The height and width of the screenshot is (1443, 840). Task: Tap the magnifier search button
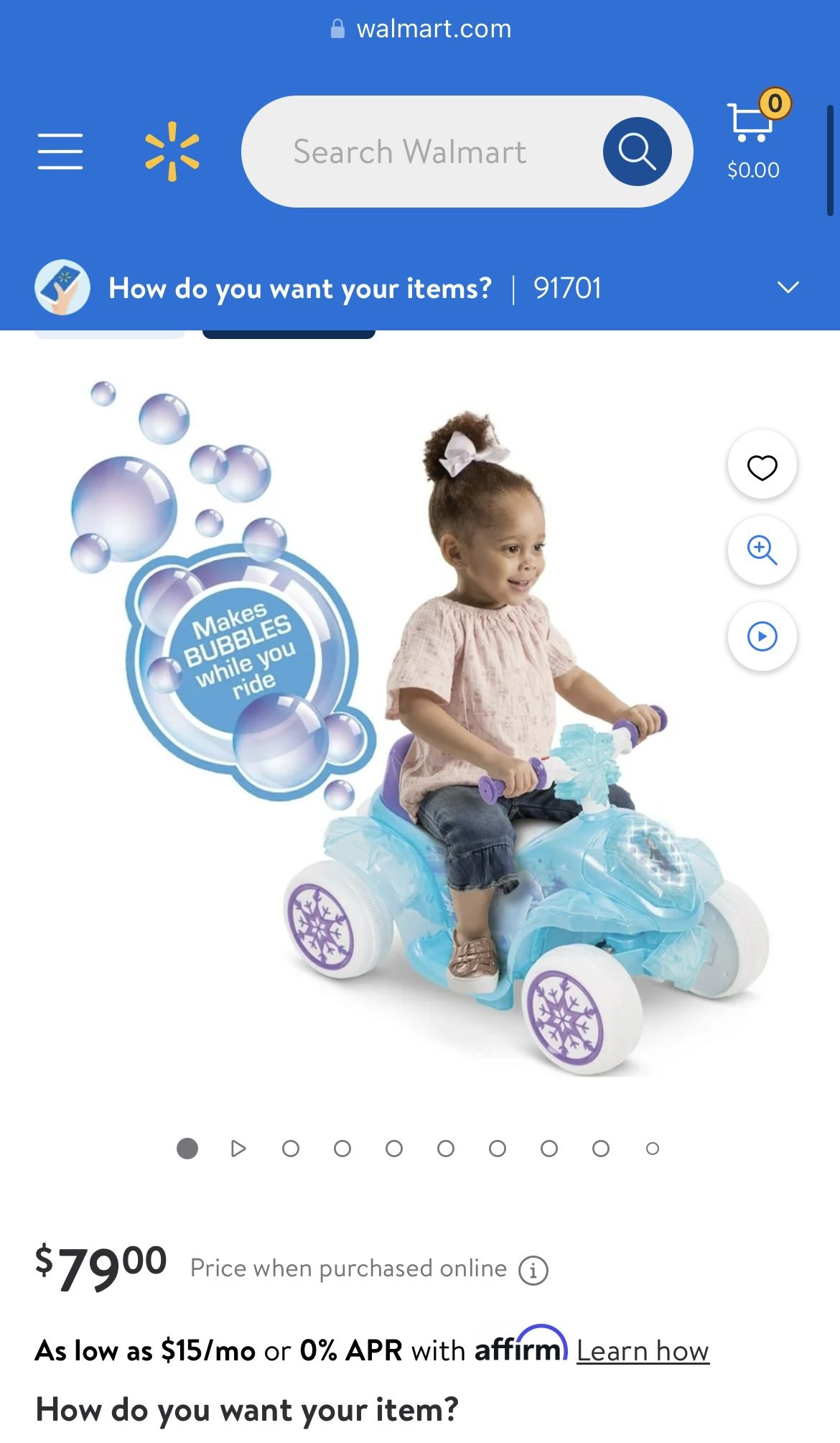pos(638,152)
